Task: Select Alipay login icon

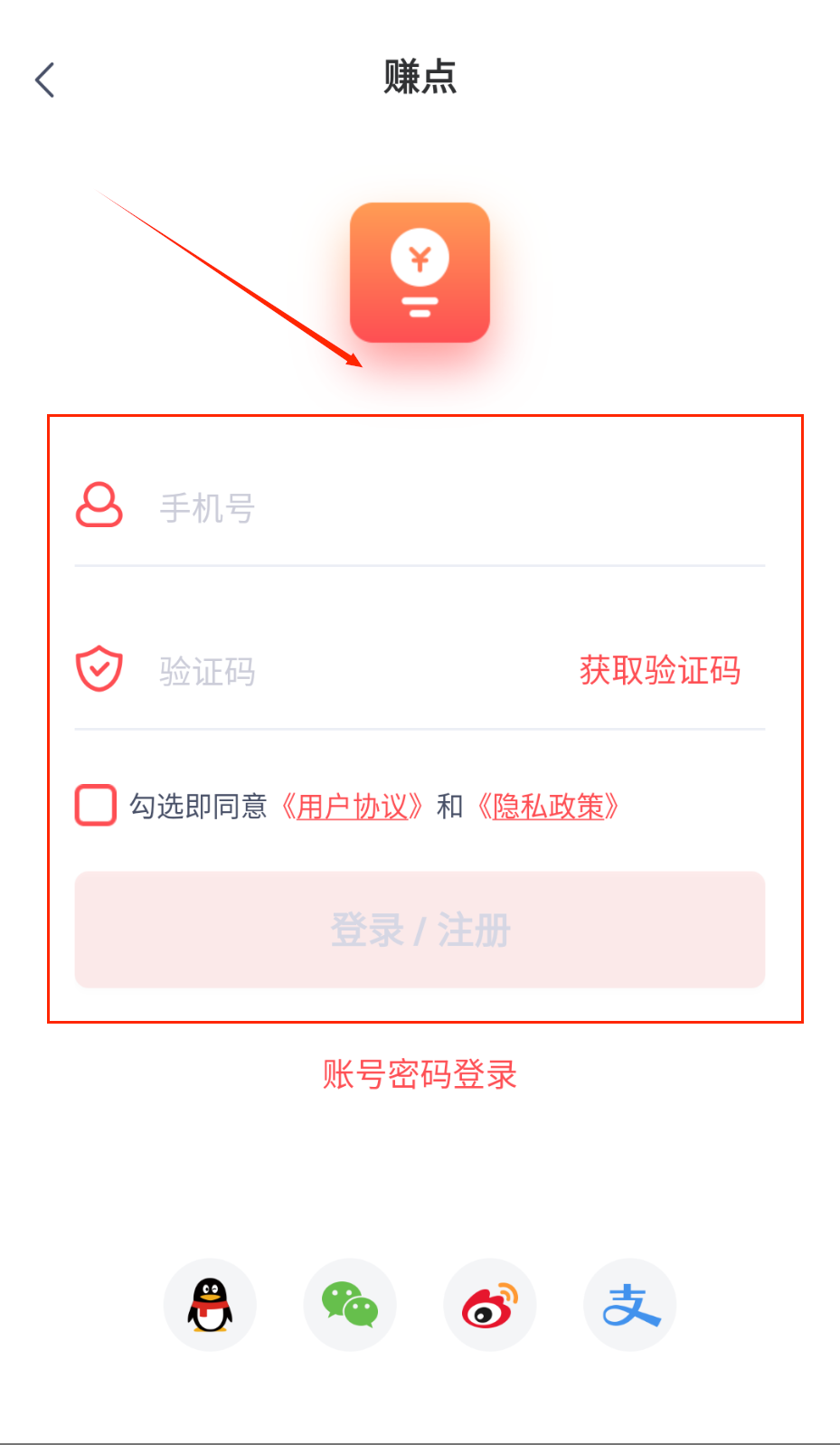Action: tap(630, 1305)
